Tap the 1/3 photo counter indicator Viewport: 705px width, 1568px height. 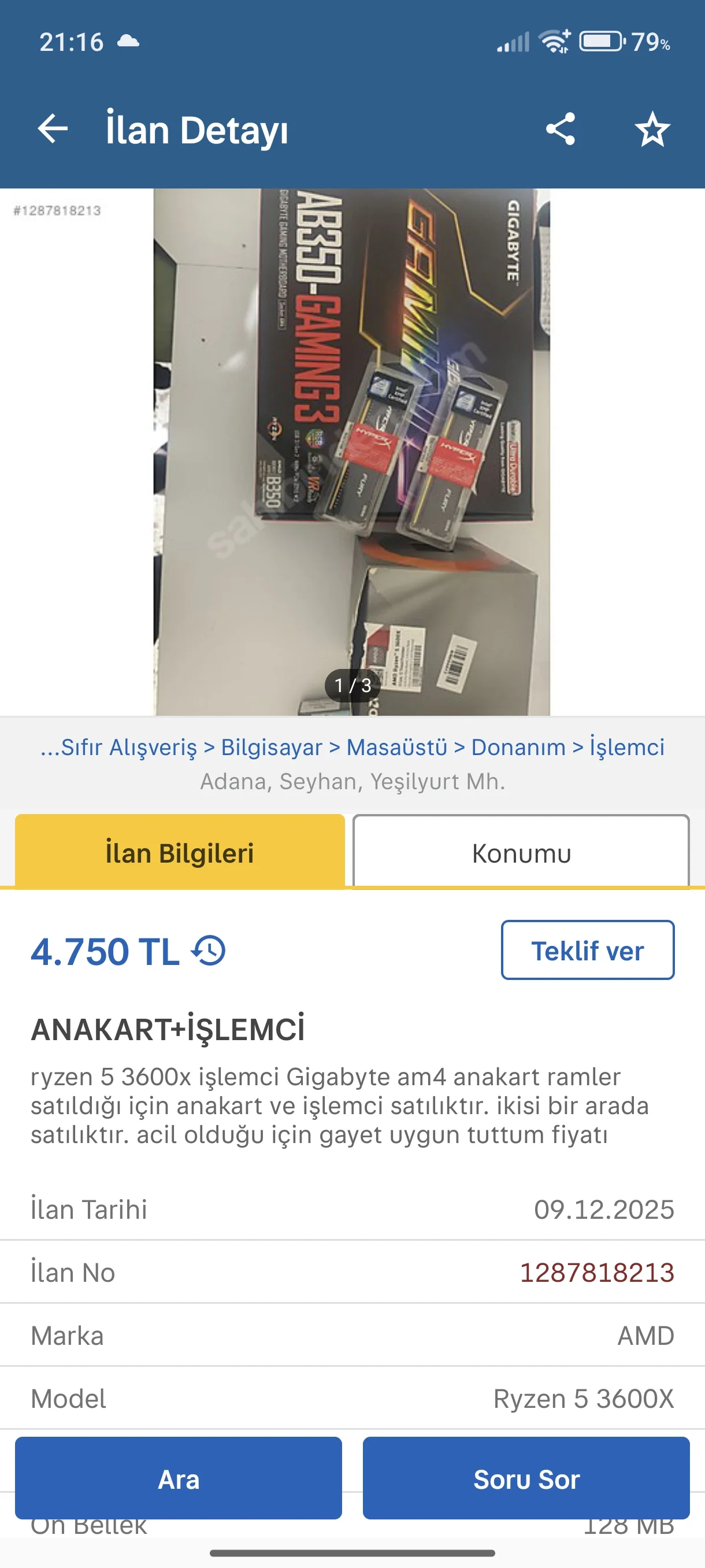[x=352, y=686]
